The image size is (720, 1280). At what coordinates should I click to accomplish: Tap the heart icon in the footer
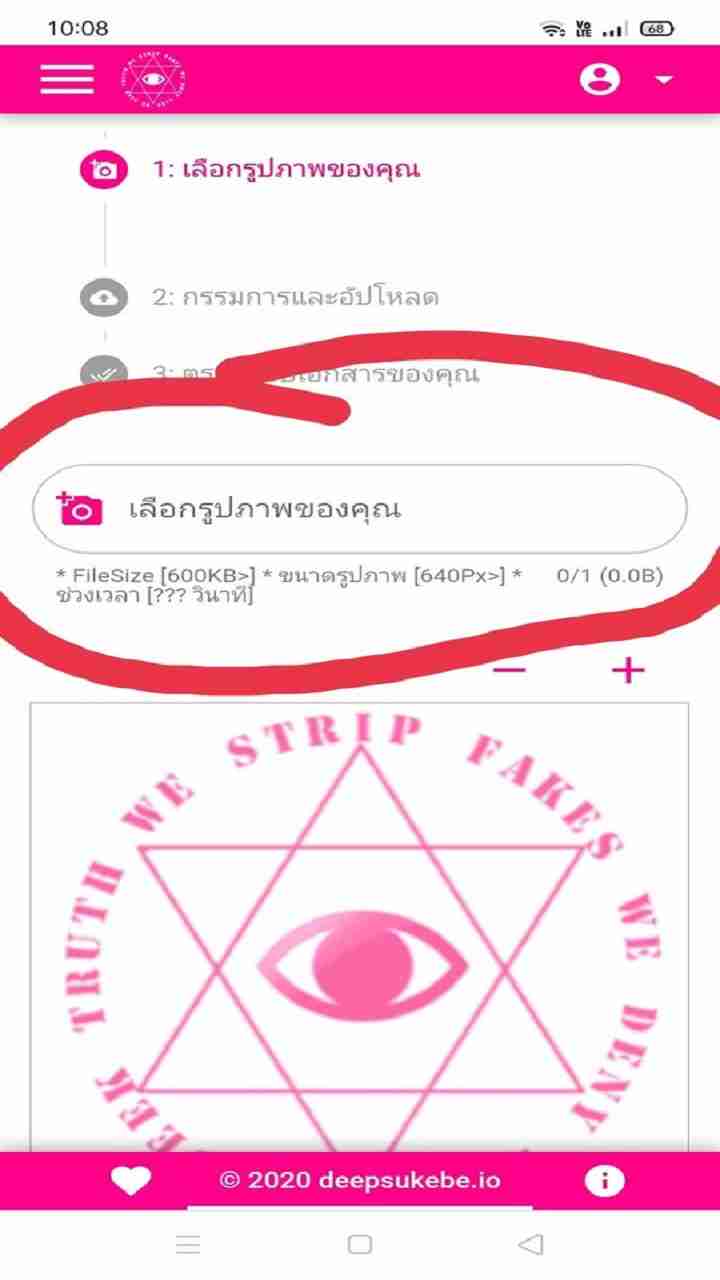point(130,1181)
